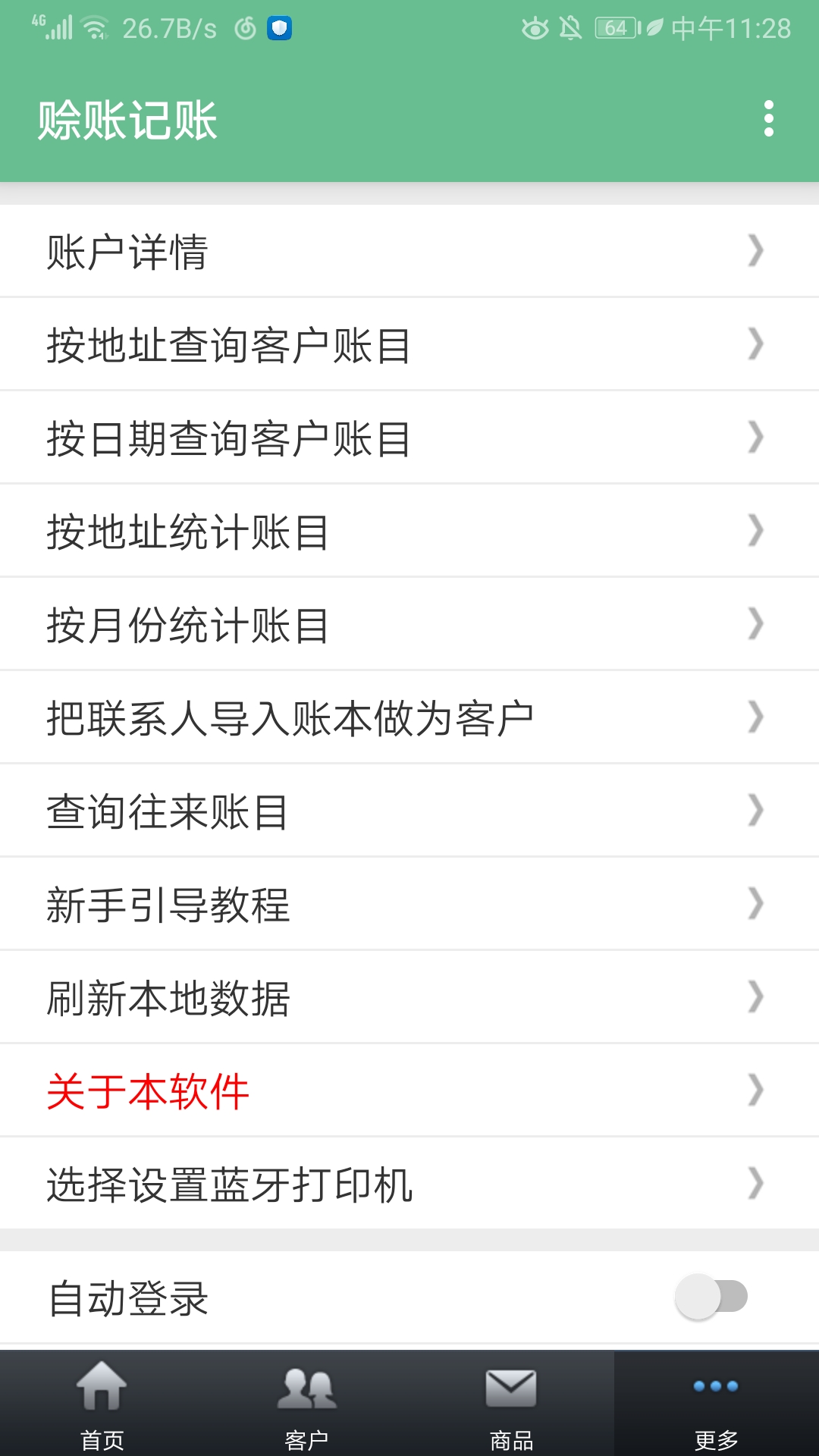The height and width of the screenshot is (1456, 819).
Task: Switch to the 客户 tab
Action: (x=307, y=1404)
